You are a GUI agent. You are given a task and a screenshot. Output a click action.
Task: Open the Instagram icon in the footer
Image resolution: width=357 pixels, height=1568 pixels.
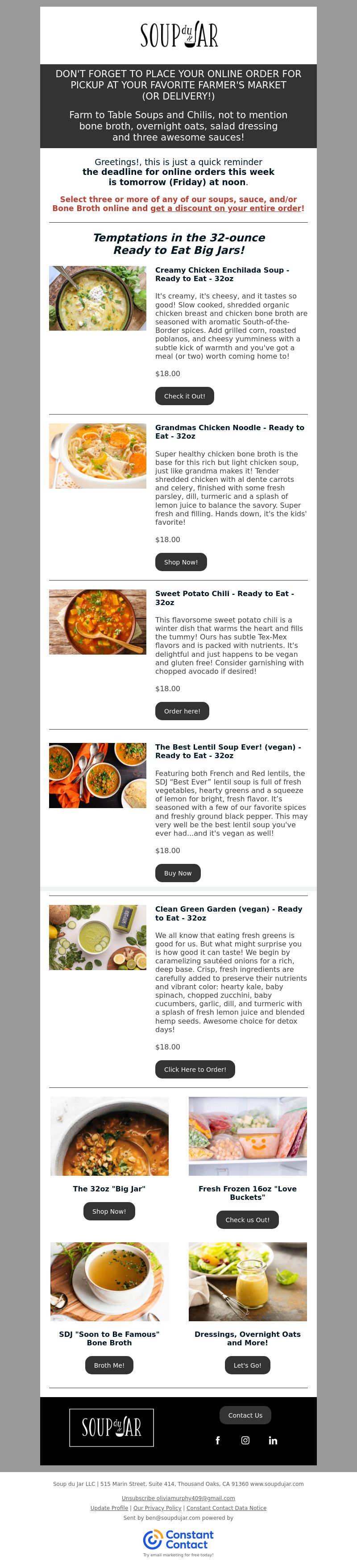click(x=245, y=1440)
